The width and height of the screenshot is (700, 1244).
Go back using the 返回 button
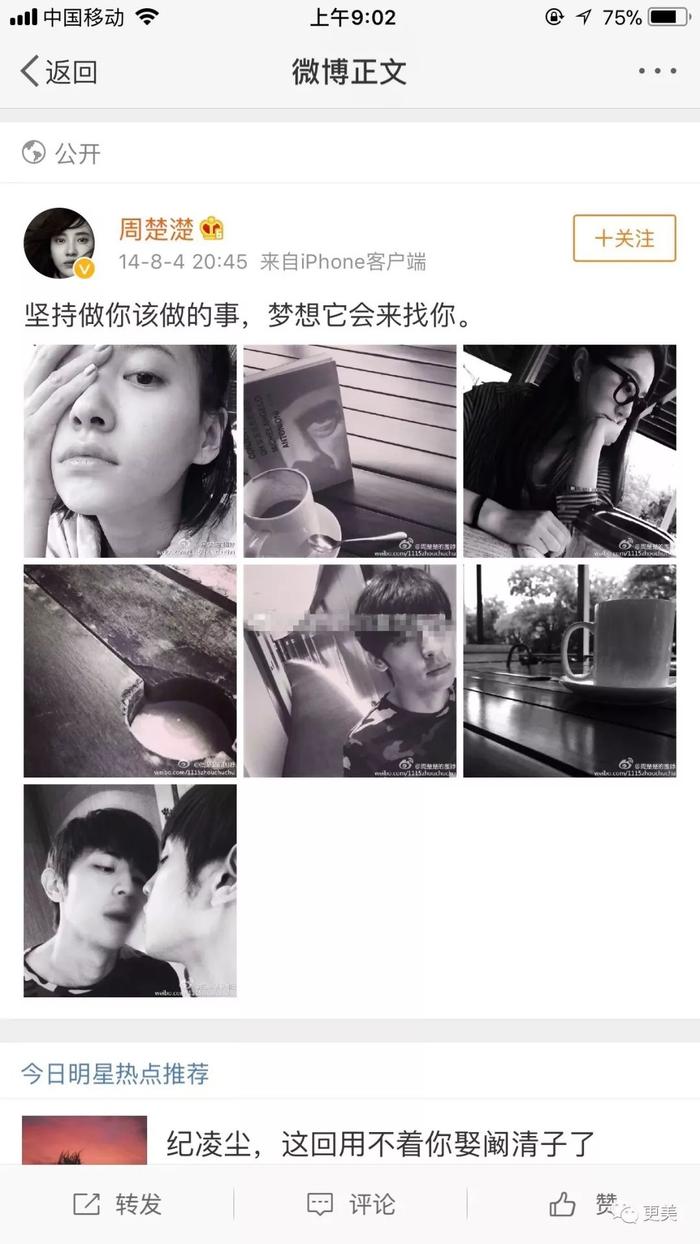coord(59,72)
